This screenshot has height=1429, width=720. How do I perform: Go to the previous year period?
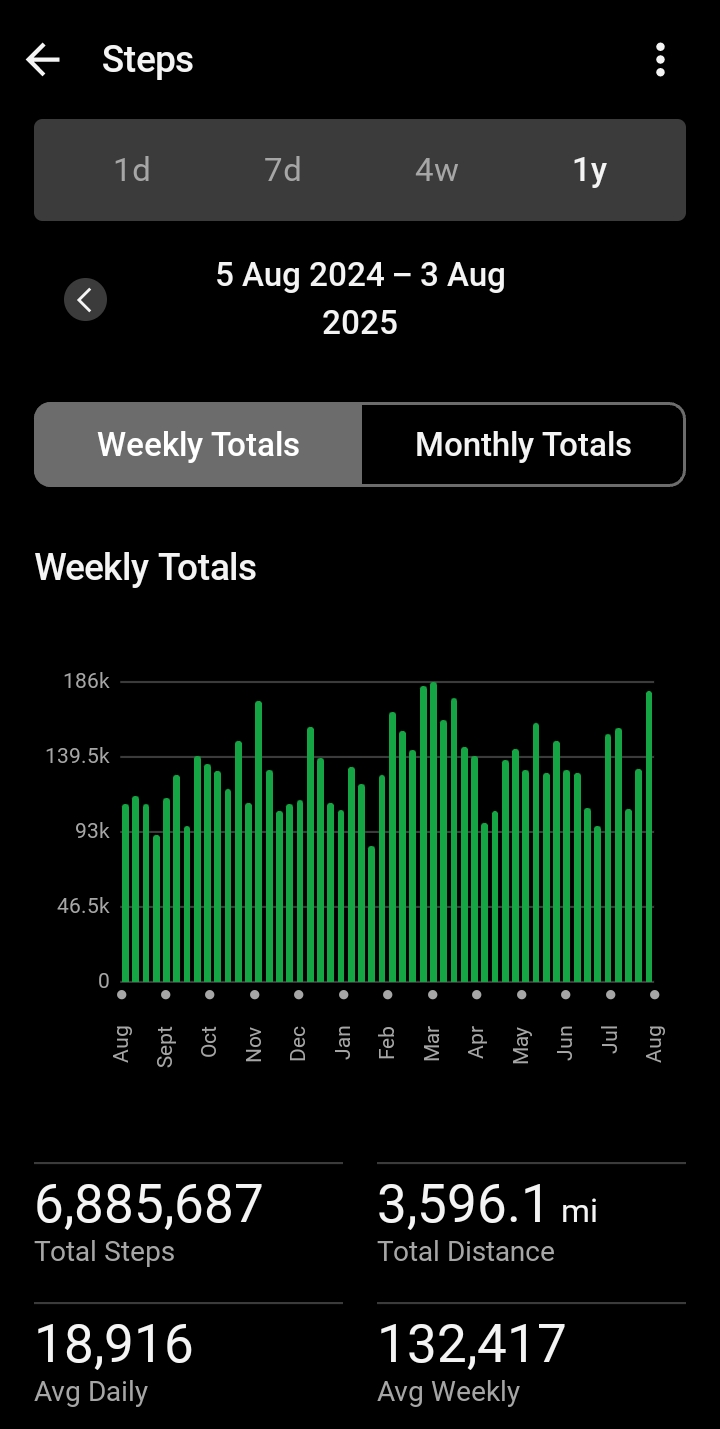pos(85,299)
